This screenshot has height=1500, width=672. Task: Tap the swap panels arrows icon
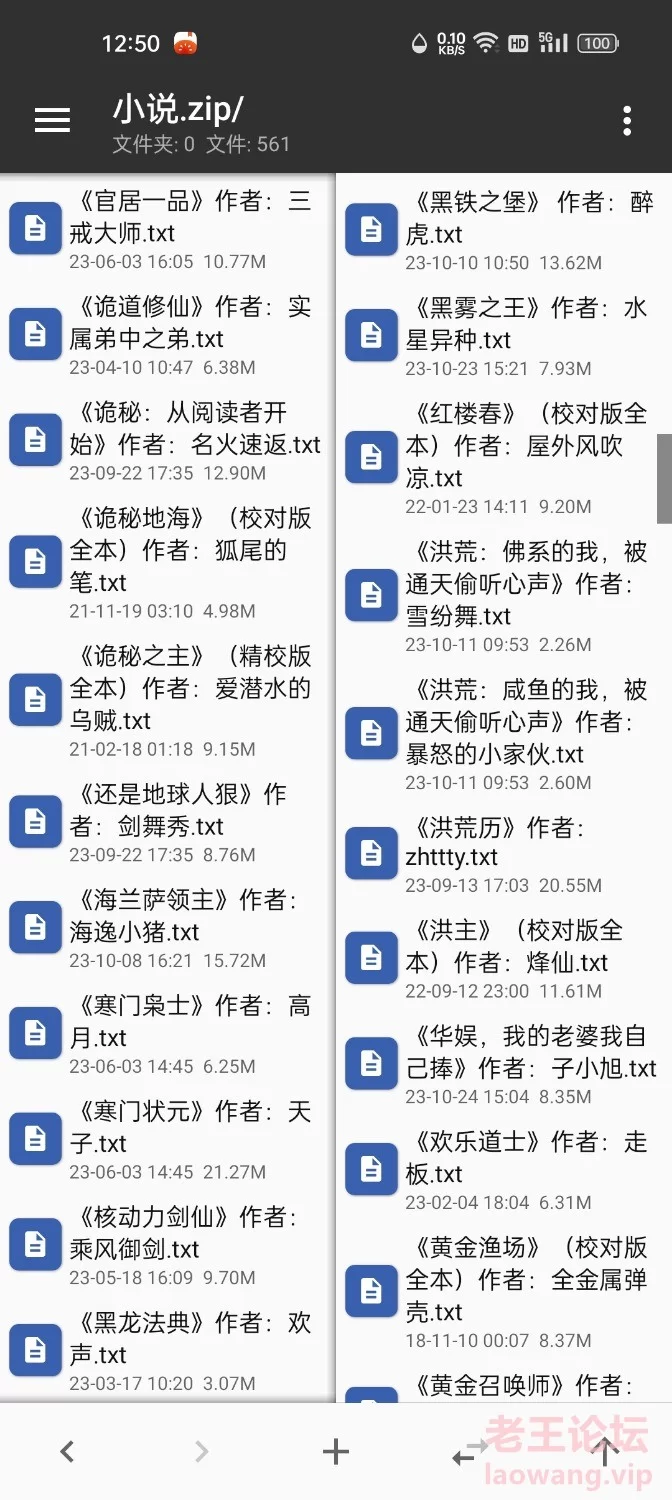click(x=469, y=1452)
